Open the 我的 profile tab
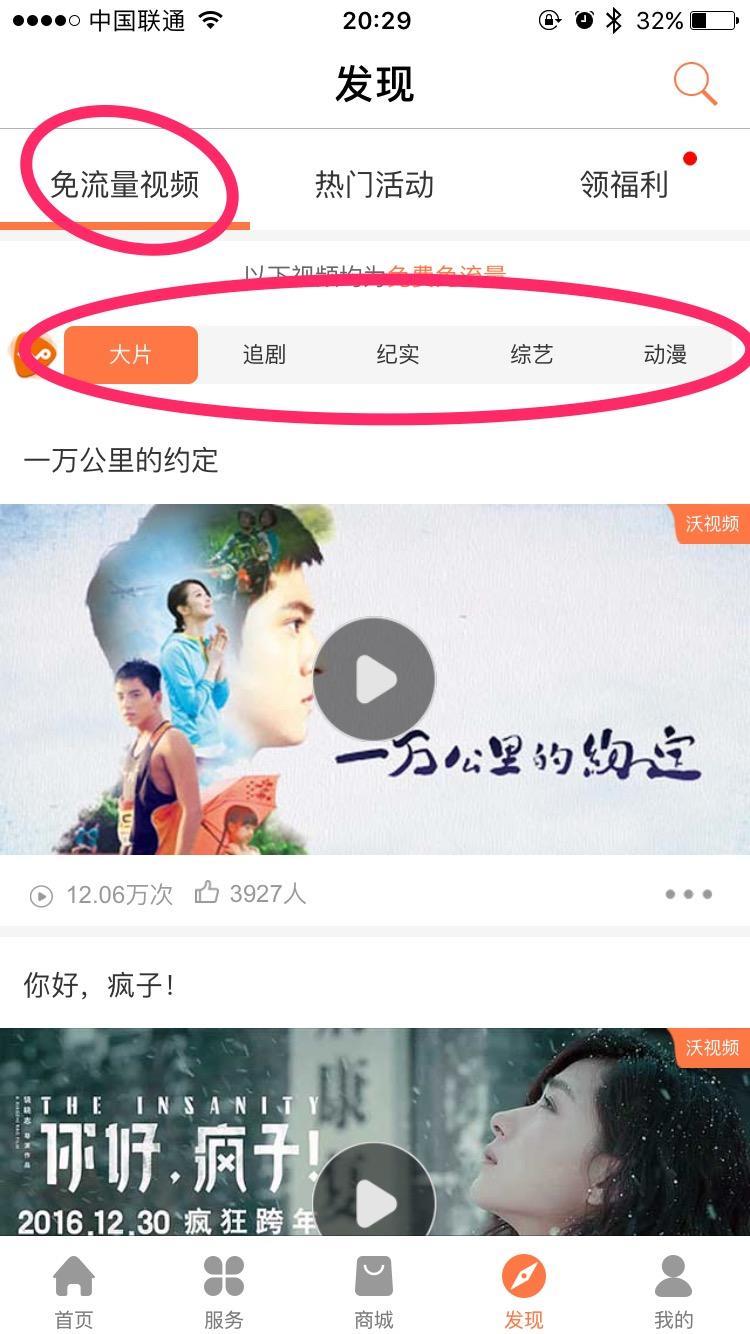This screenshot has width=750, height=1334. tap(673, 1293)
